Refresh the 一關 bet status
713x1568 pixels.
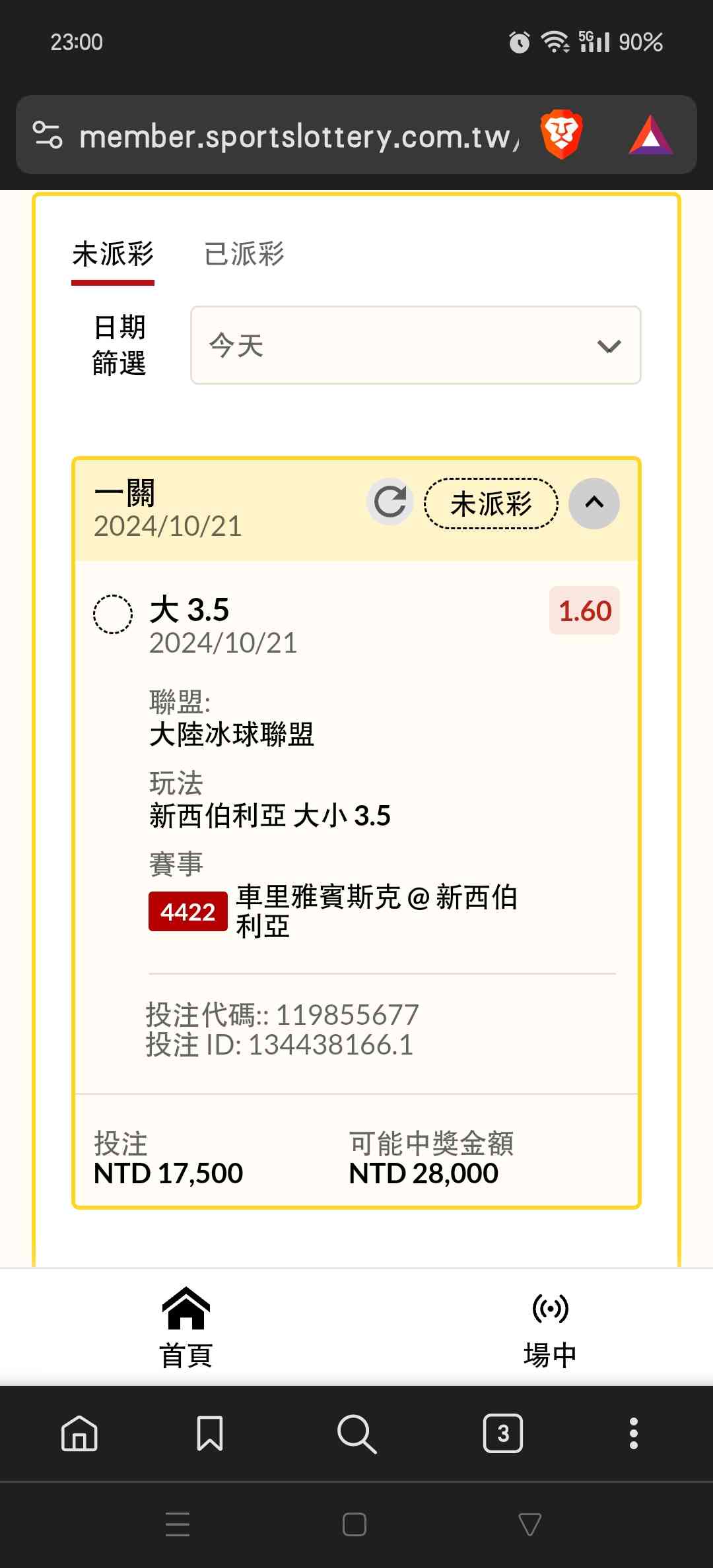390,502
